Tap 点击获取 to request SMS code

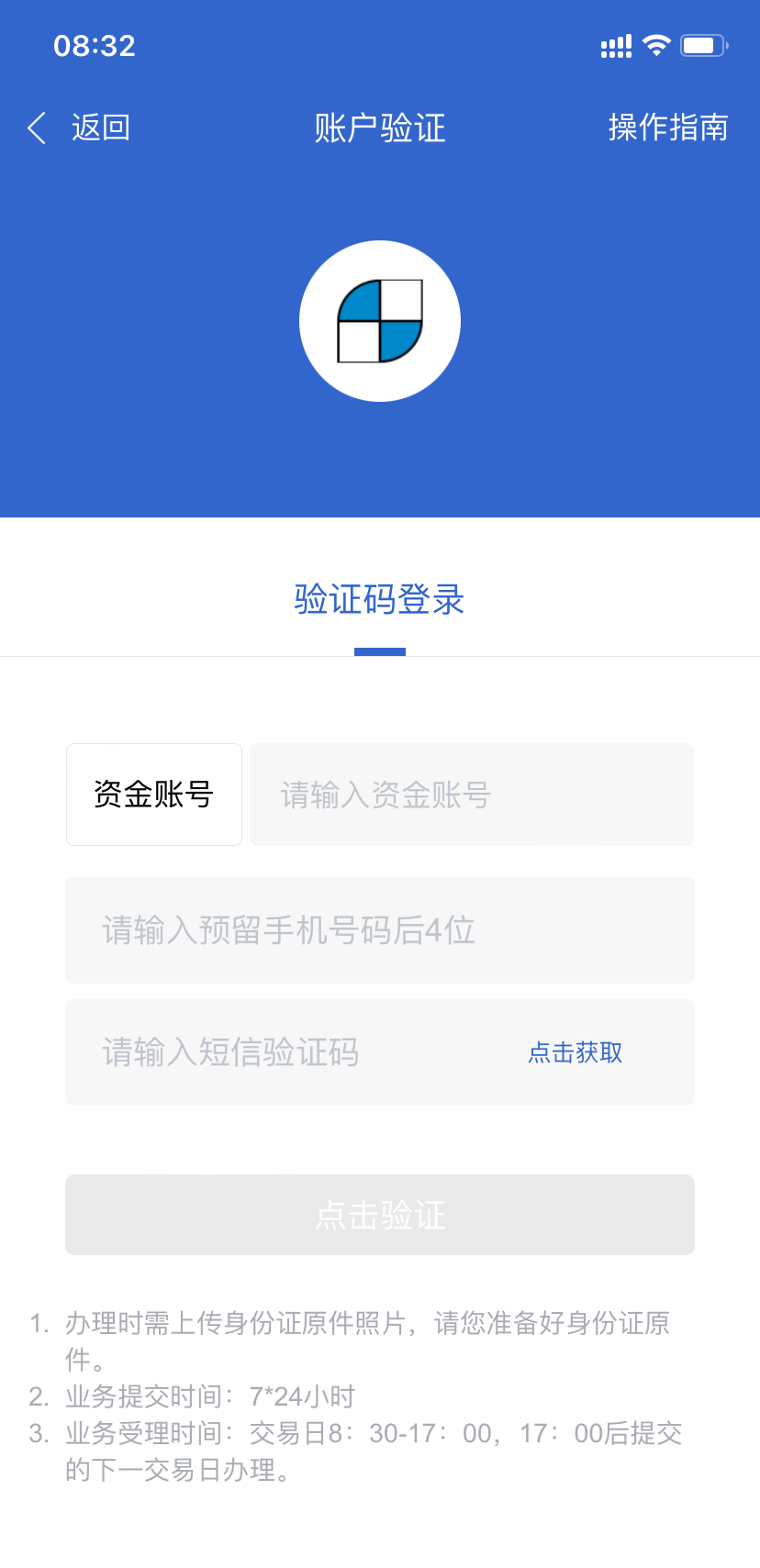click(x=576, y=1052)
